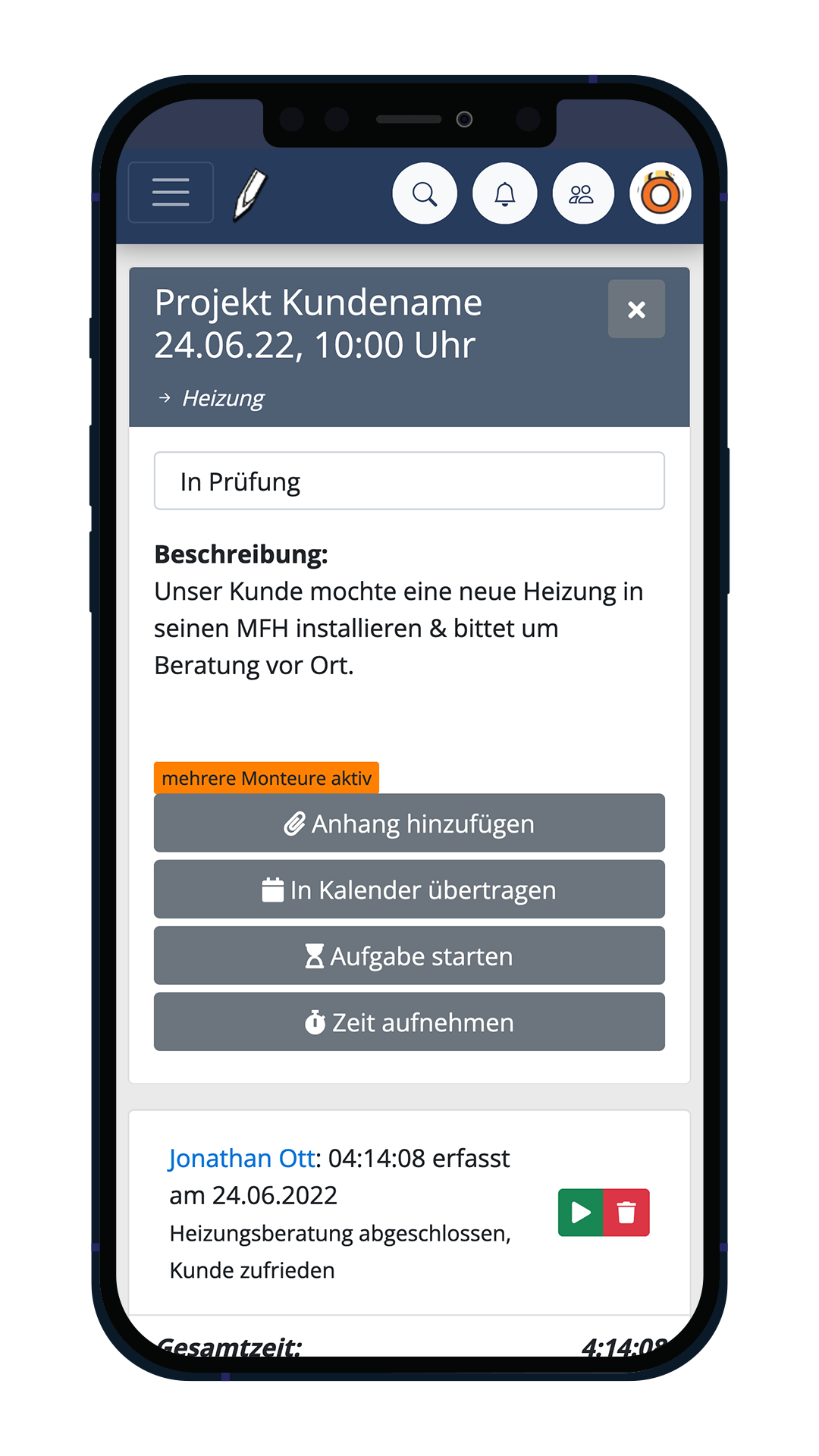The height and width of the screenshot is (1456, 819).
Task: Tap In Kalender übertragen
Action: 409,890
